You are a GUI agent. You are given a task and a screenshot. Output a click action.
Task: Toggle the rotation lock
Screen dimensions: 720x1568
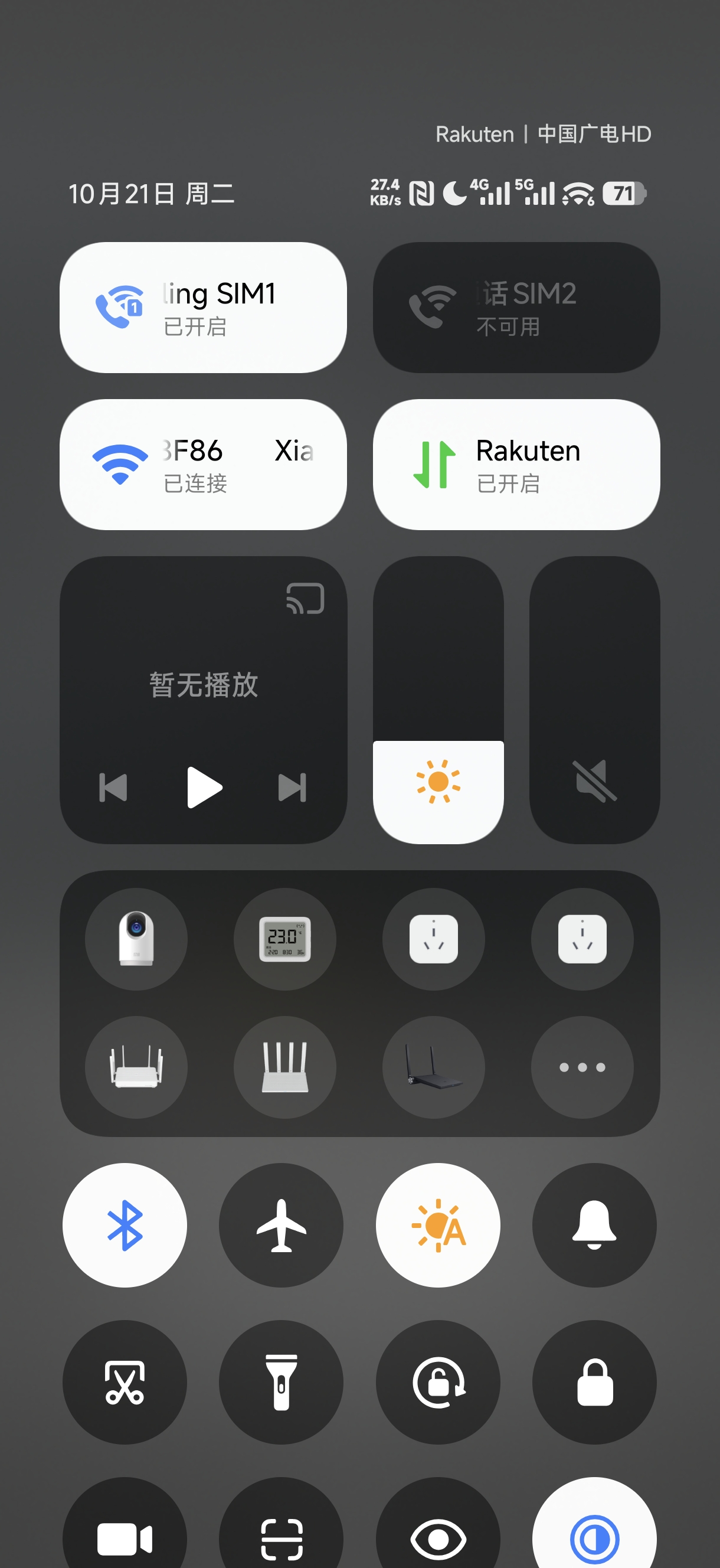438,1381
